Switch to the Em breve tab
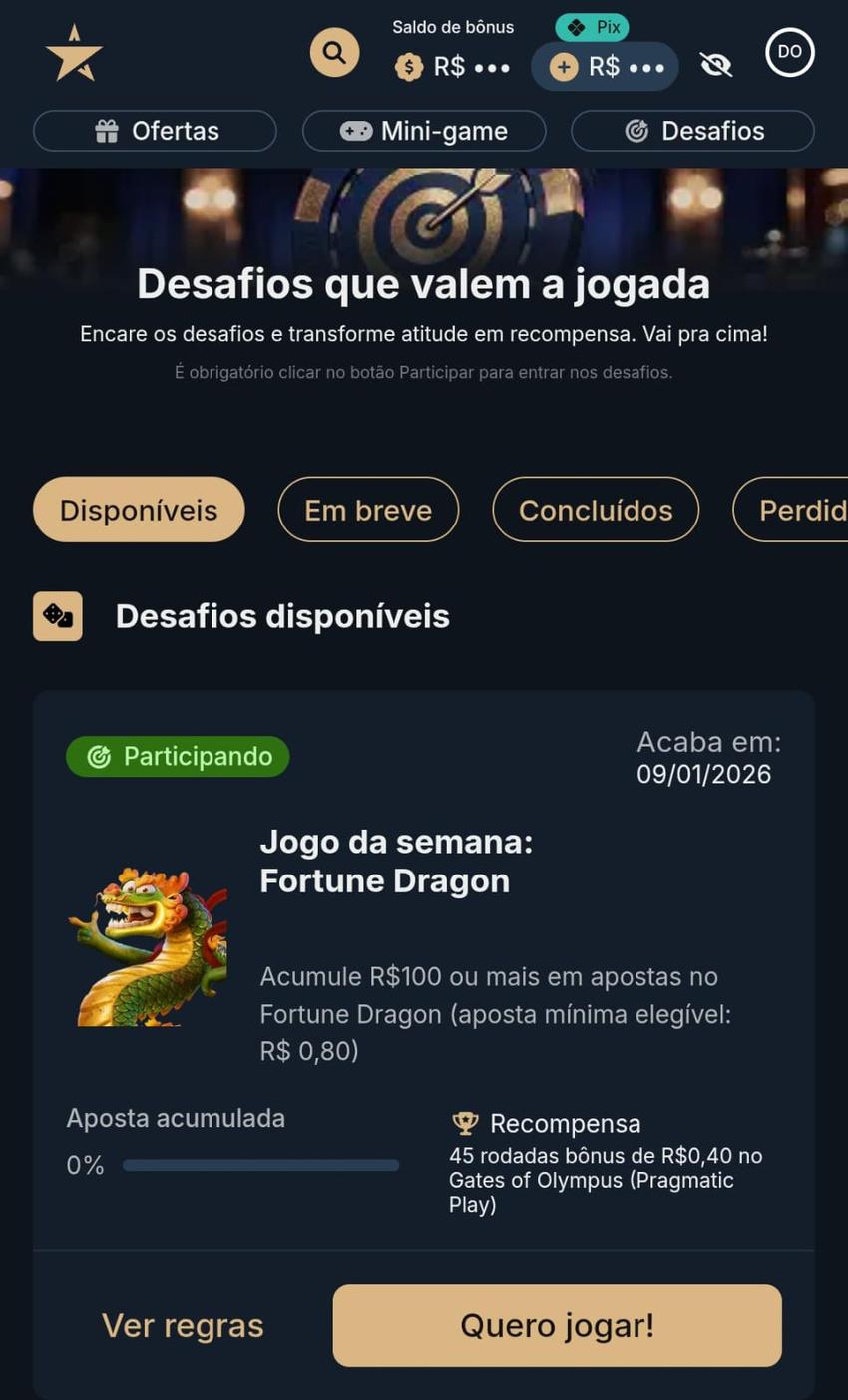Screen dimensions: 848x1400 point(367,510)
